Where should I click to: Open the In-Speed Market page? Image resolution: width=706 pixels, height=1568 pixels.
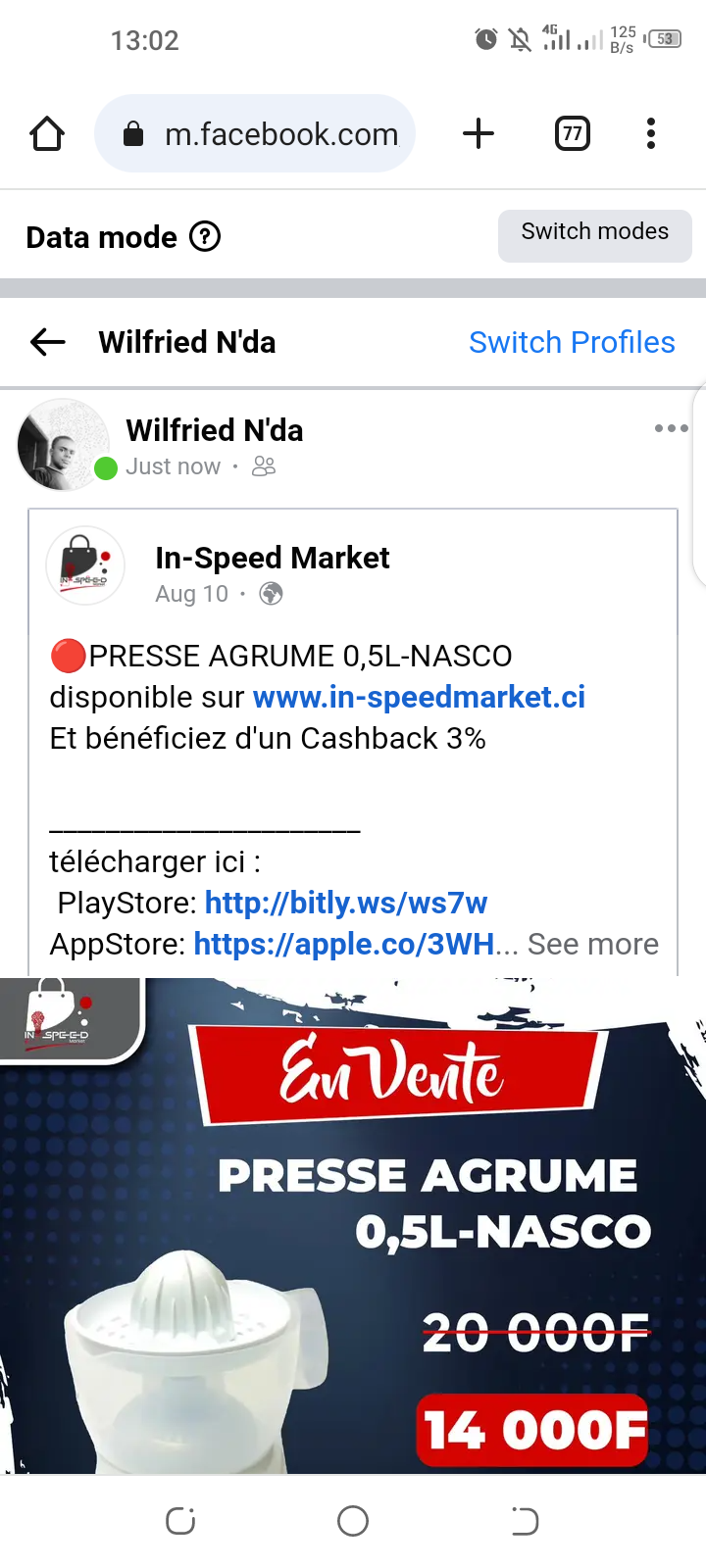[x=272, y=558]
